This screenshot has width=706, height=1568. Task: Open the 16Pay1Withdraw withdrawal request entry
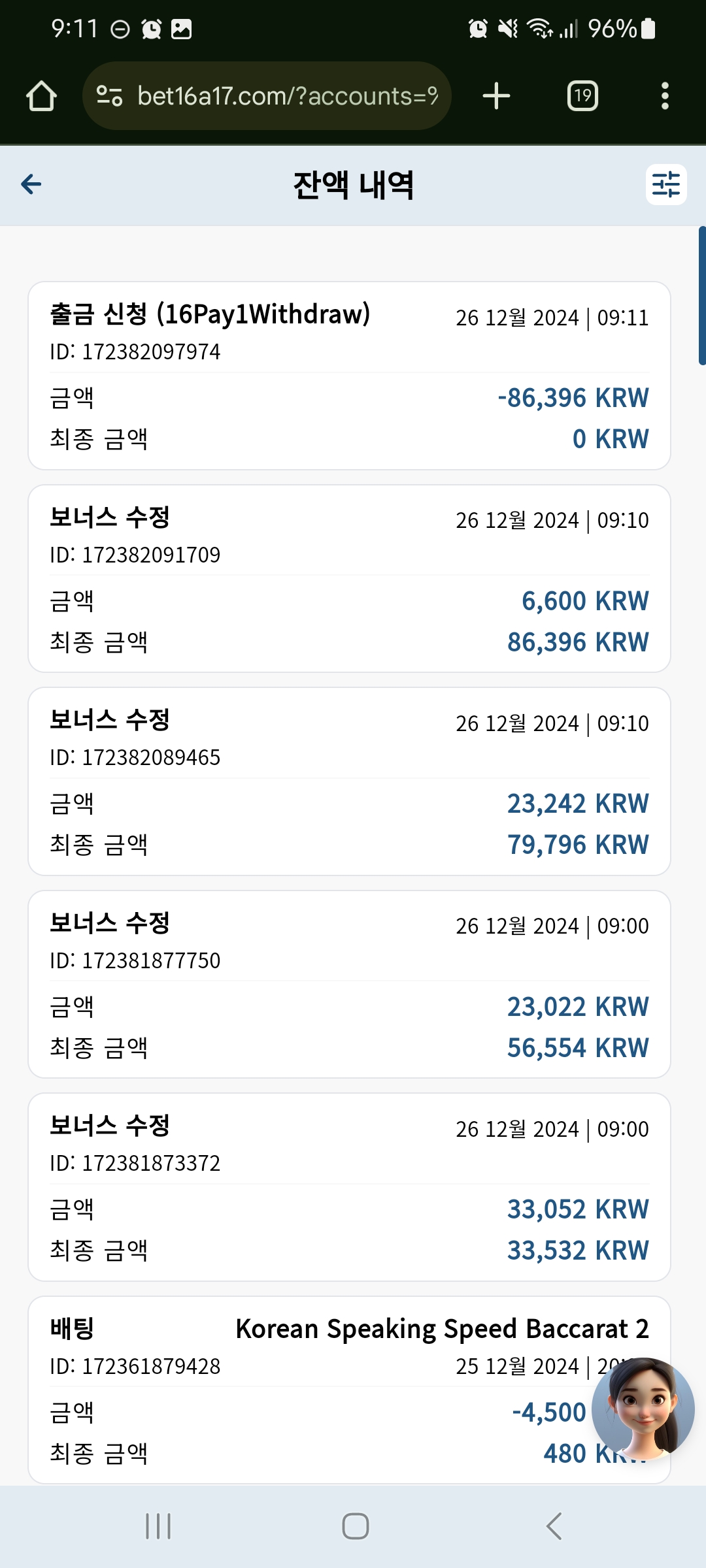click(x=349, y=376)
